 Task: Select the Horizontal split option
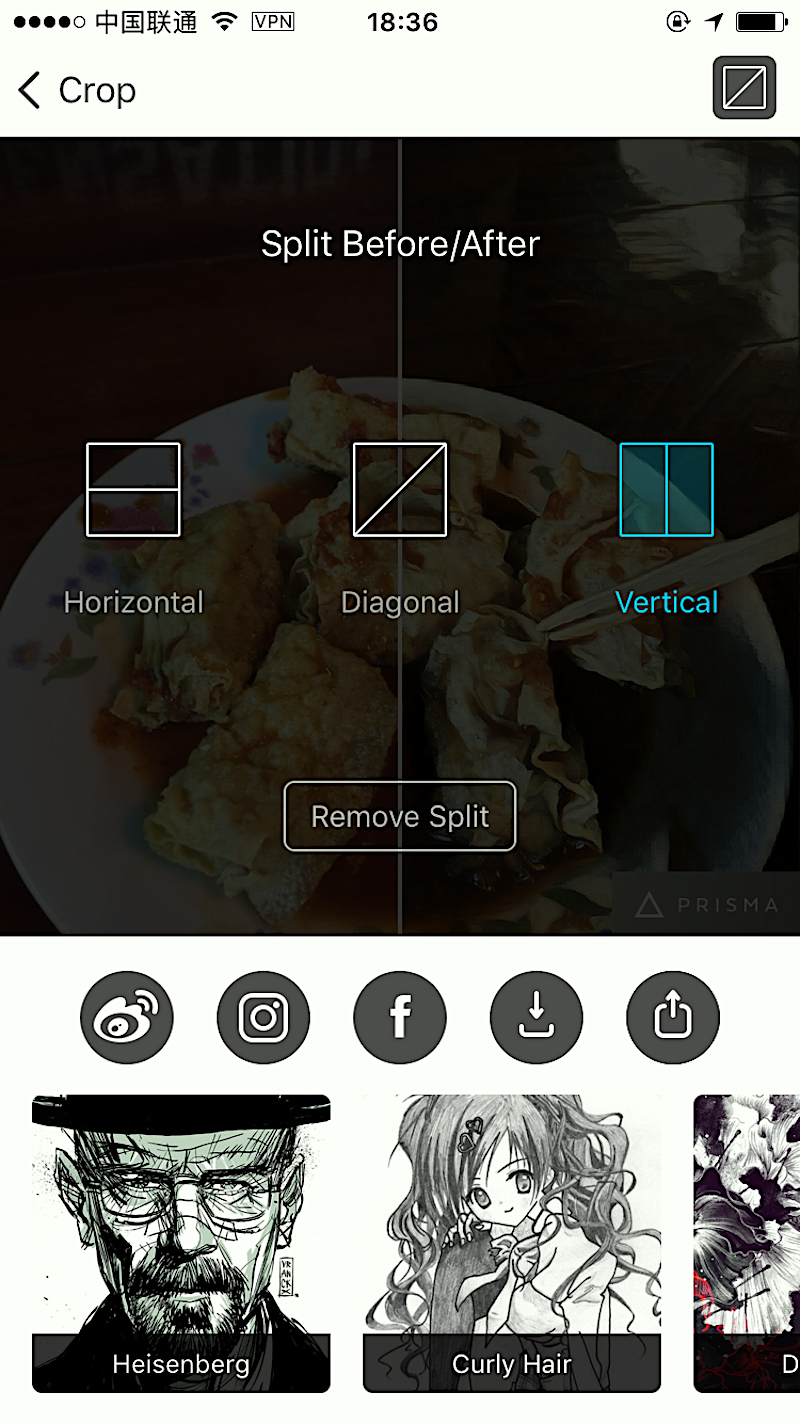(x=133, y=530)
